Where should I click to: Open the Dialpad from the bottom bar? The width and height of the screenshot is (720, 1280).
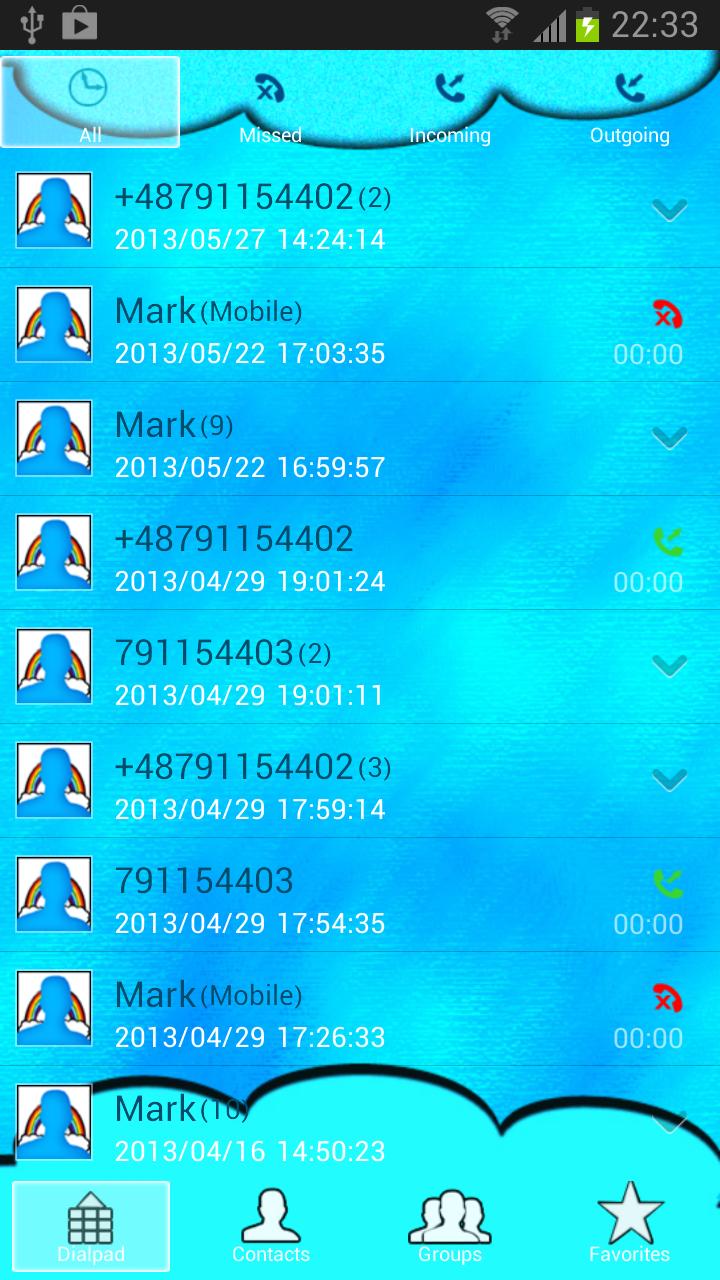coord(90,1227)
